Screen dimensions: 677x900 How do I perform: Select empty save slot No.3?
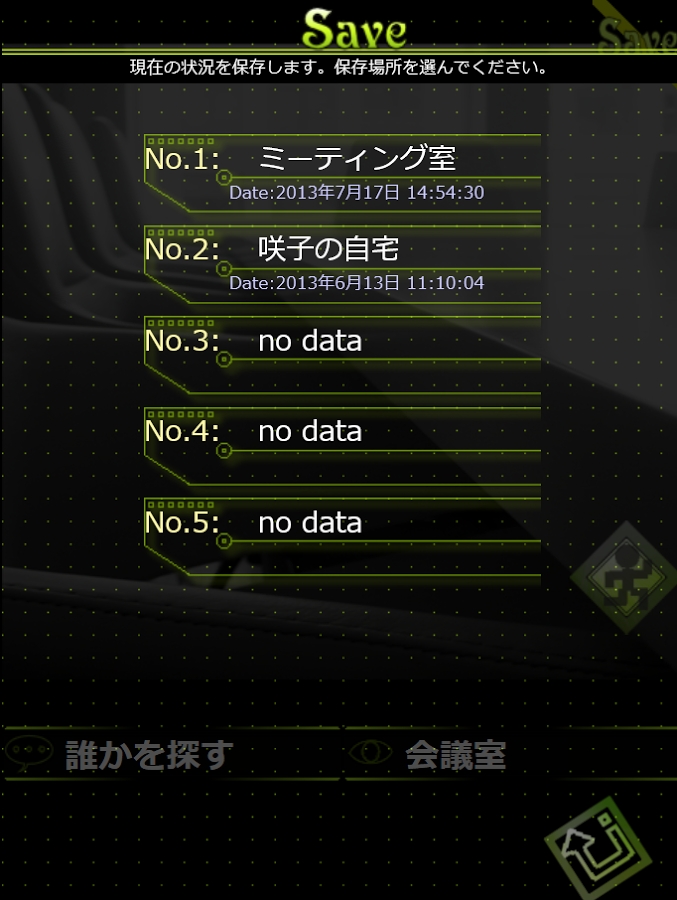(x=343, y=352)
